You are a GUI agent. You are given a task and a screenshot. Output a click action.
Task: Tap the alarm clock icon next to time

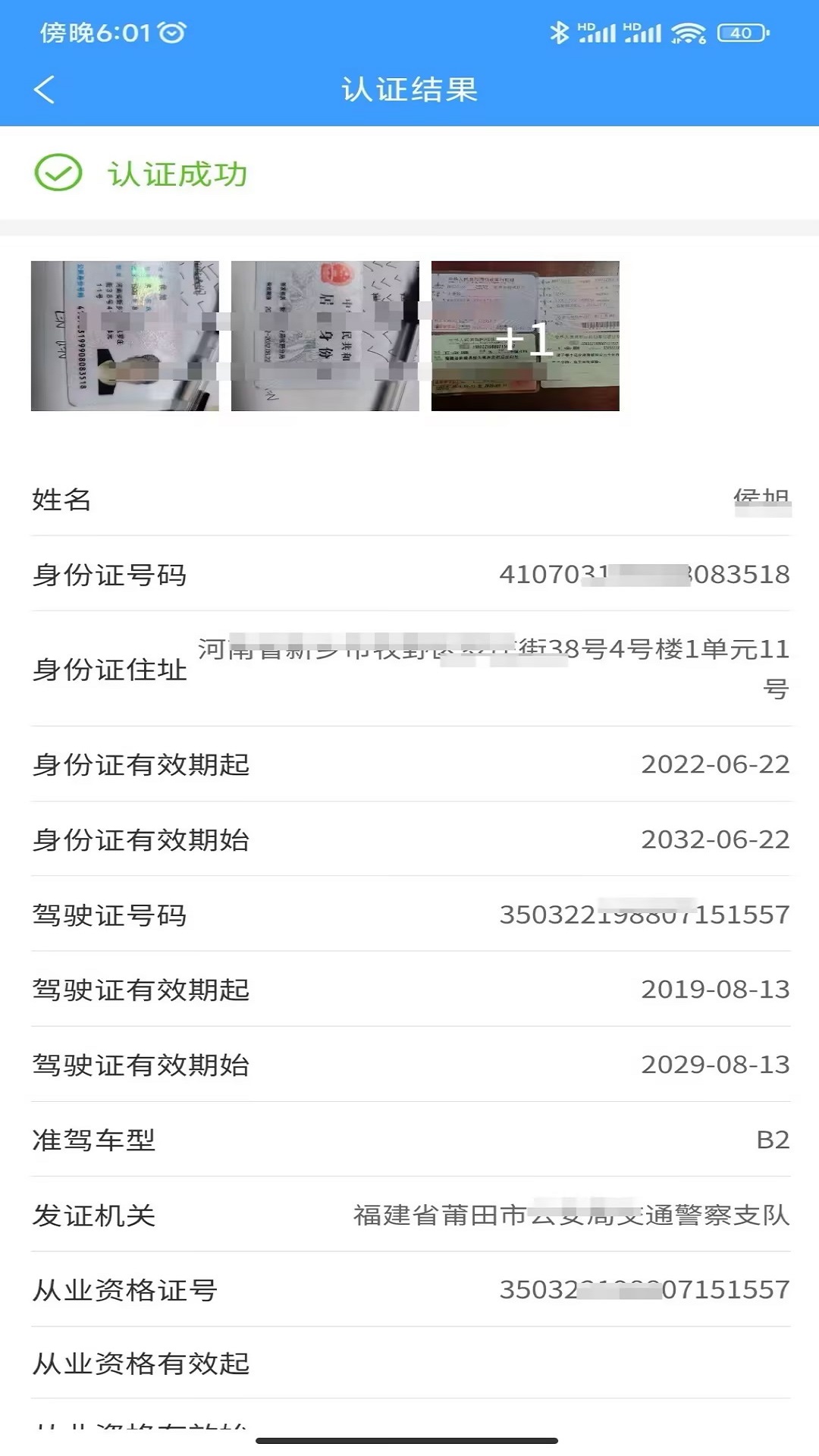[x=171, y=32]
